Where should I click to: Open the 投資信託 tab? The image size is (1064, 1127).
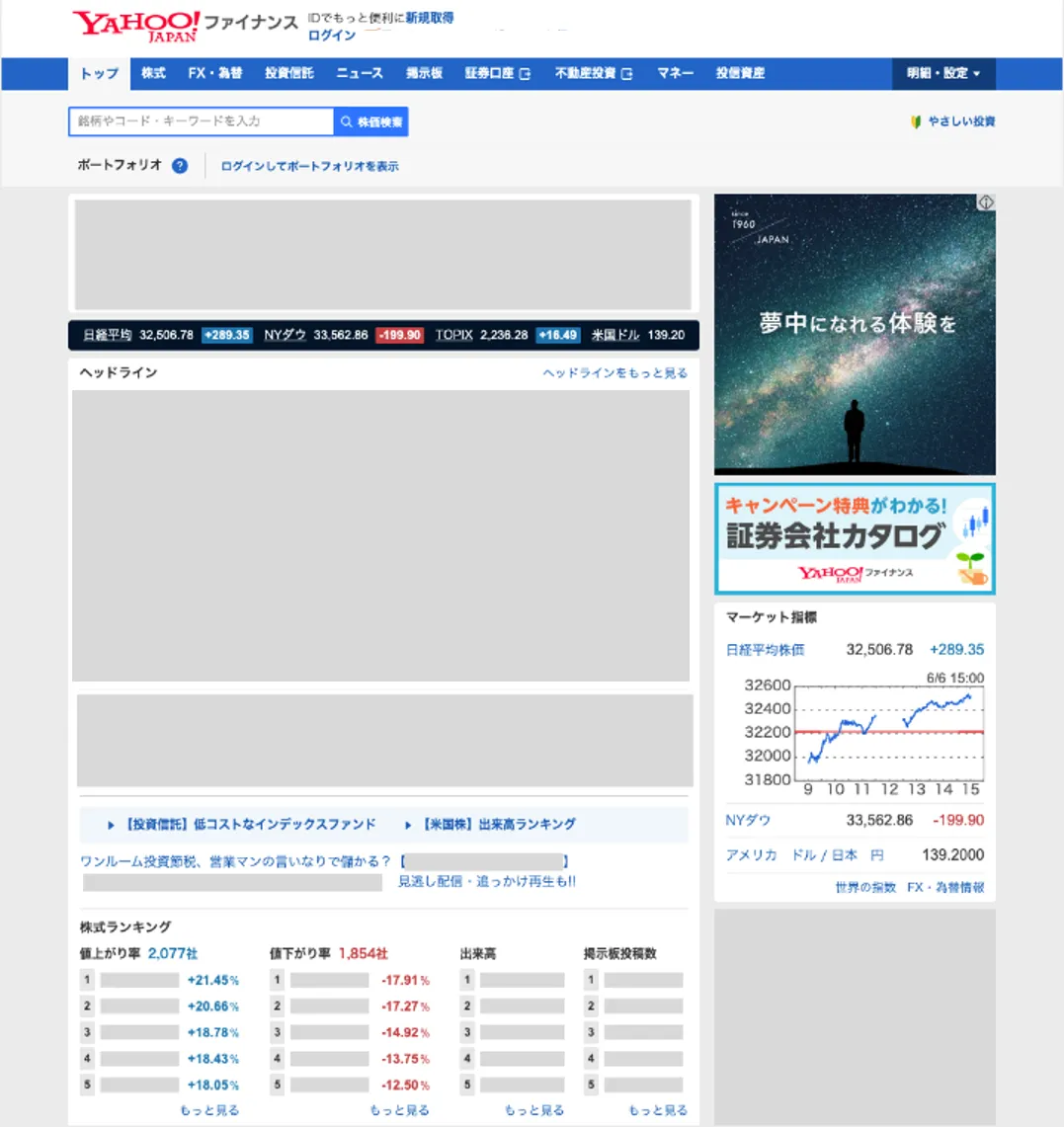288,73
